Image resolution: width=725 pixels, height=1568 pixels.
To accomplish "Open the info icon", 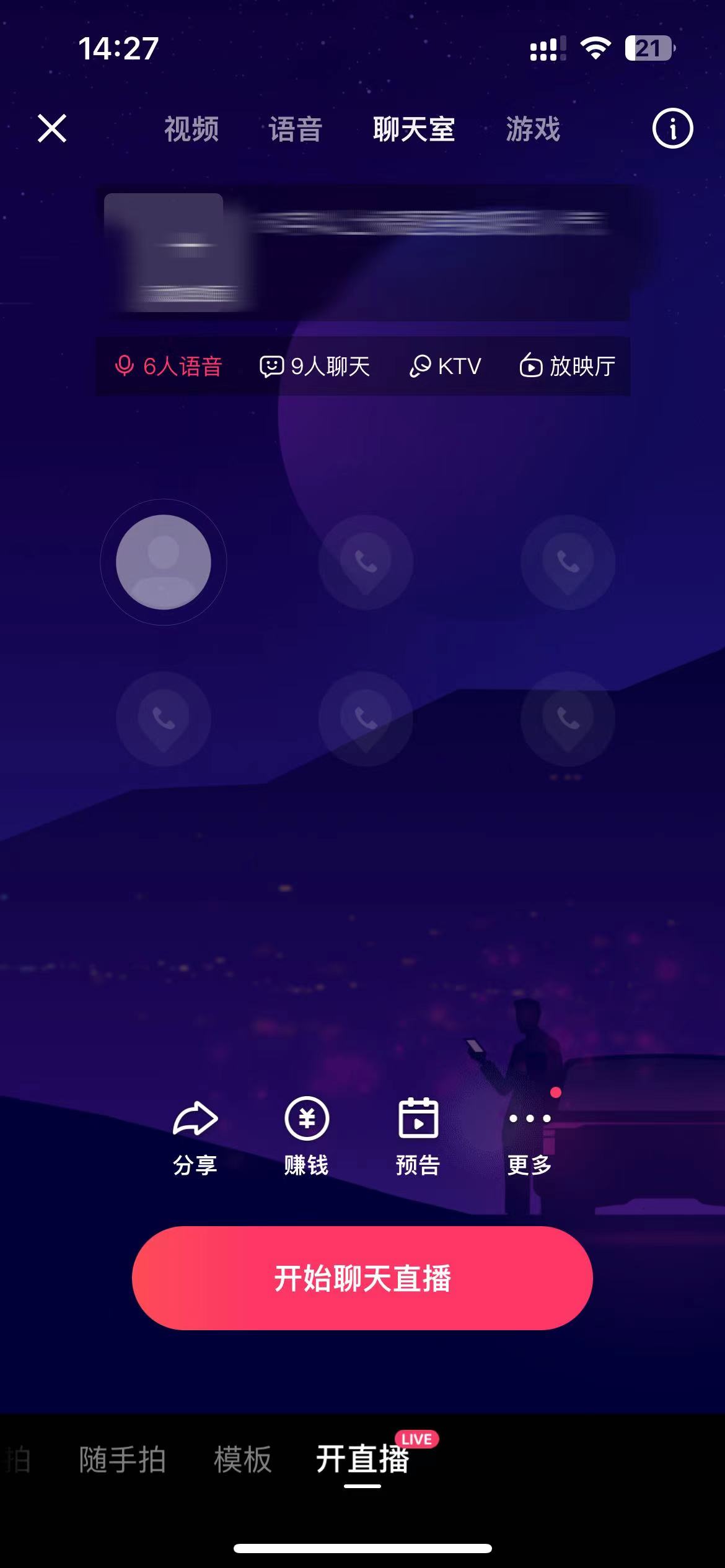I will click(x=672, y=129).
